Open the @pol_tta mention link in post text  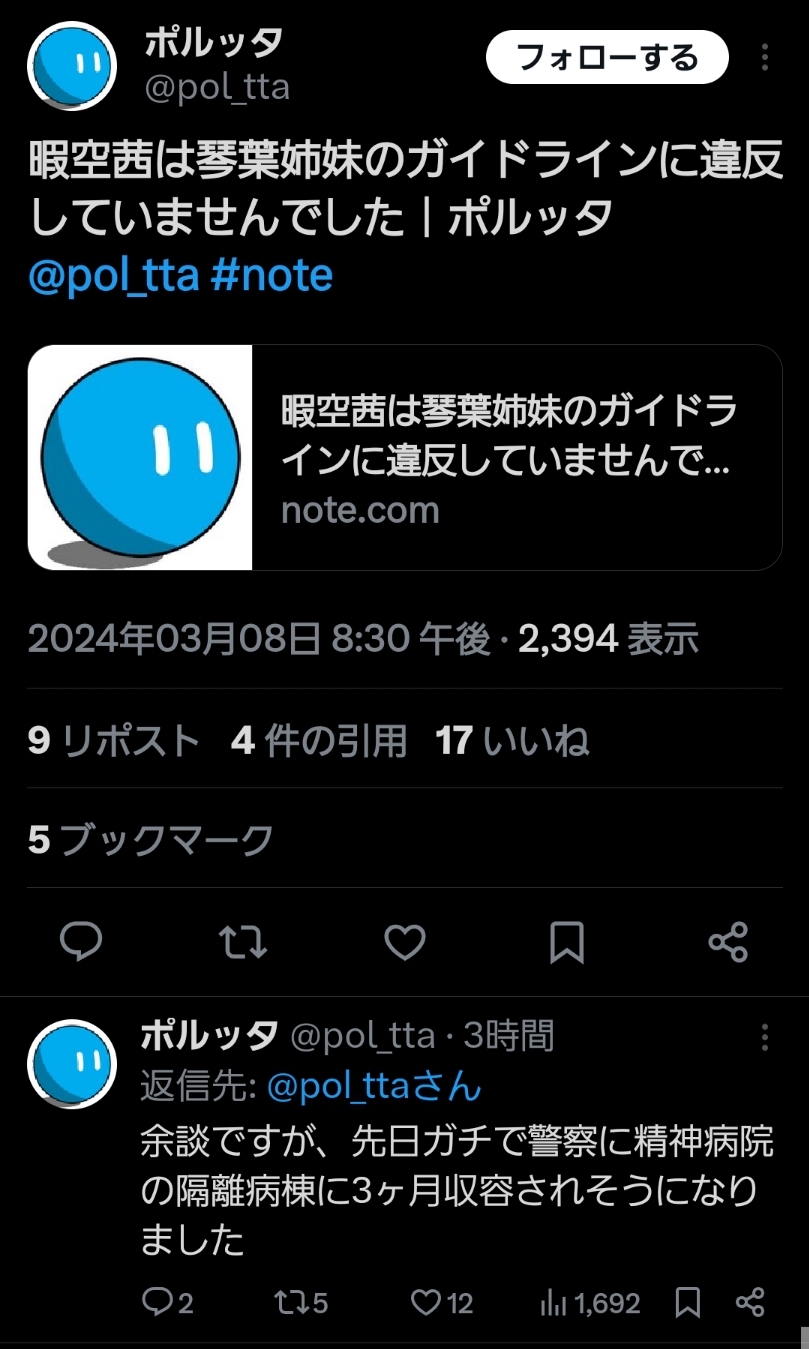tap(114, 276)
